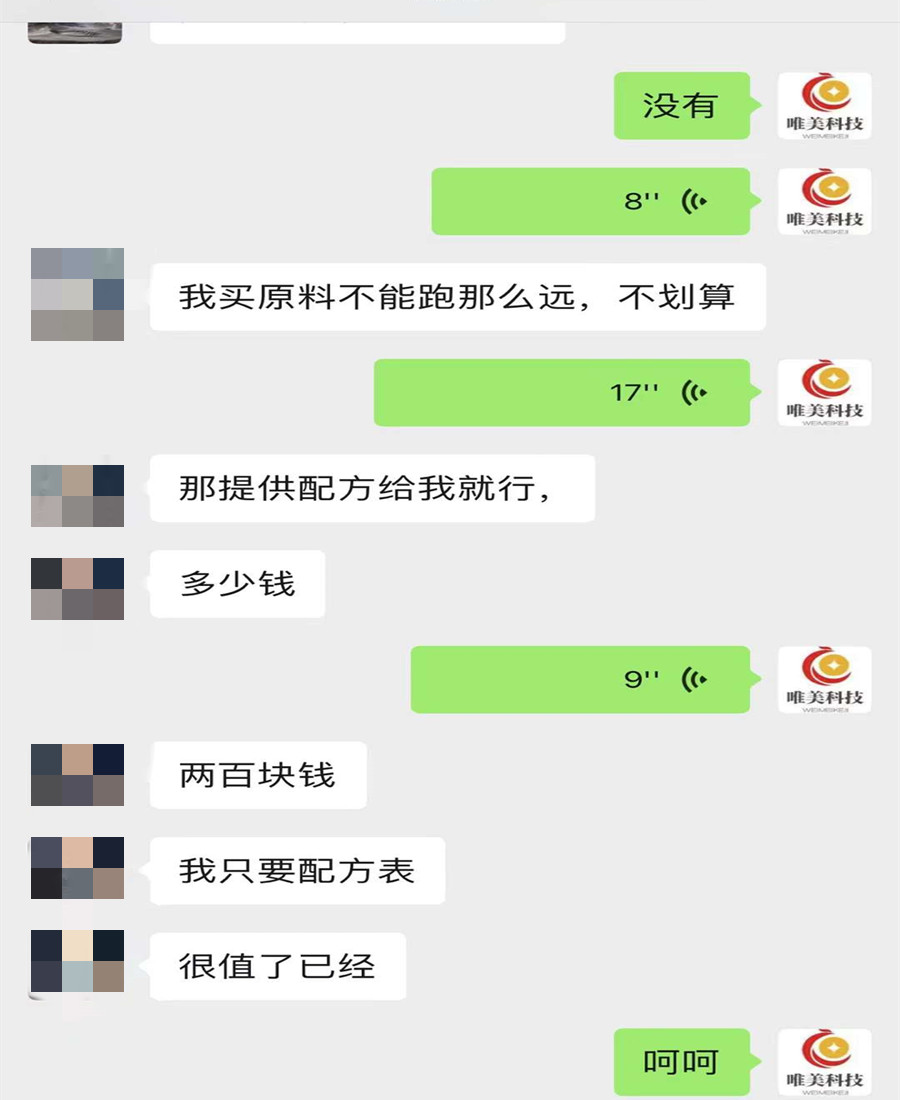This screenshot has height=1100, width=900.
Task: Open the contact's avatar beside 两百块钱
Action: [75, 775]
